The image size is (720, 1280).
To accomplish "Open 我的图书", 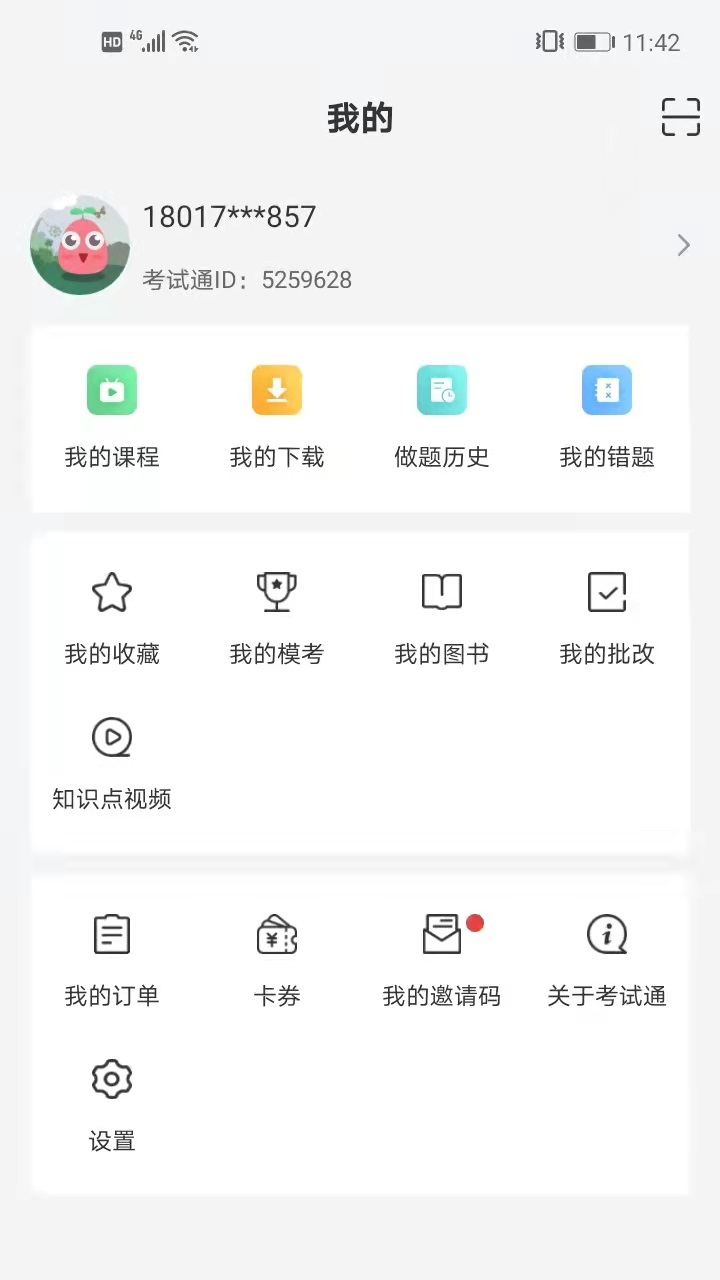I will [442, 617].
